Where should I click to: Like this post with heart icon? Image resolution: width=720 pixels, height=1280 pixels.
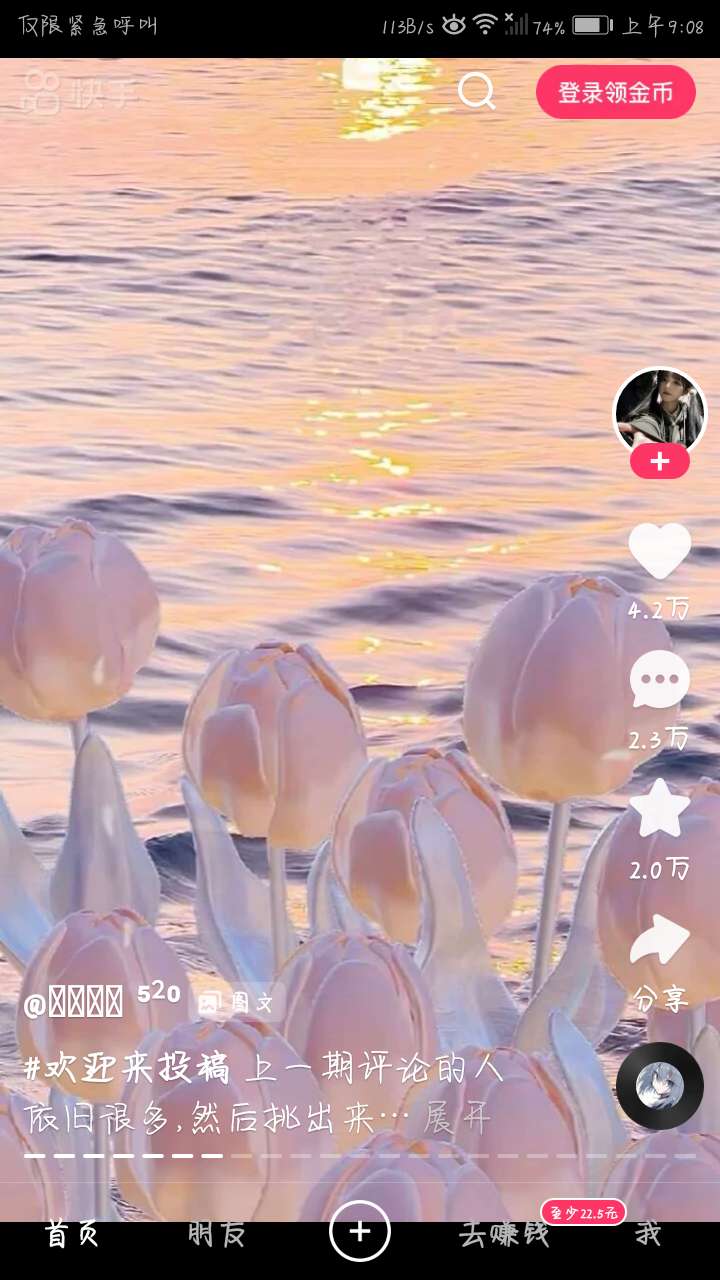point(660,551)
